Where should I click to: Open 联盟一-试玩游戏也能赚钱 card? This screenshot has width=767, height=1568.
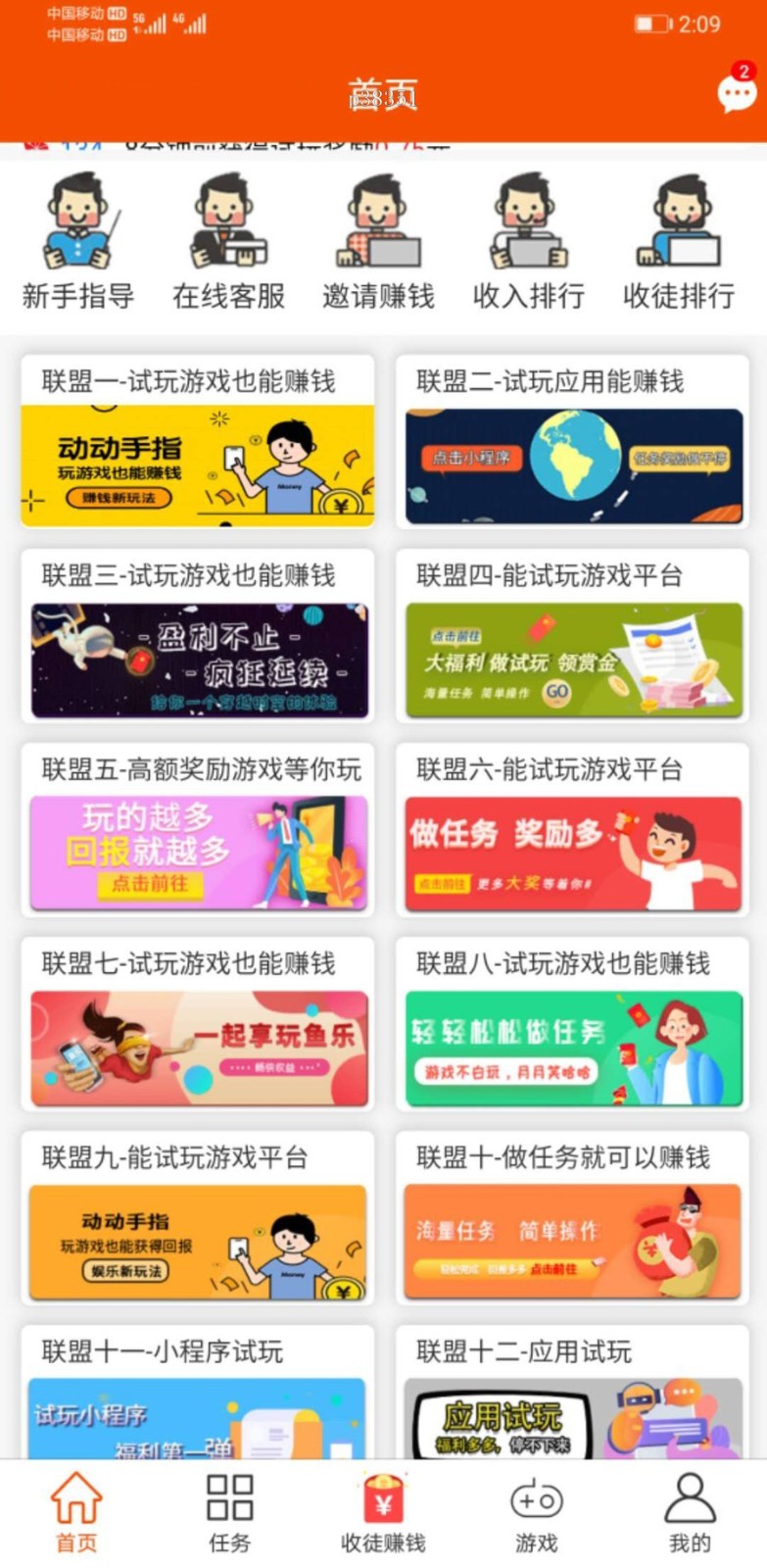[x=198, y=443]
